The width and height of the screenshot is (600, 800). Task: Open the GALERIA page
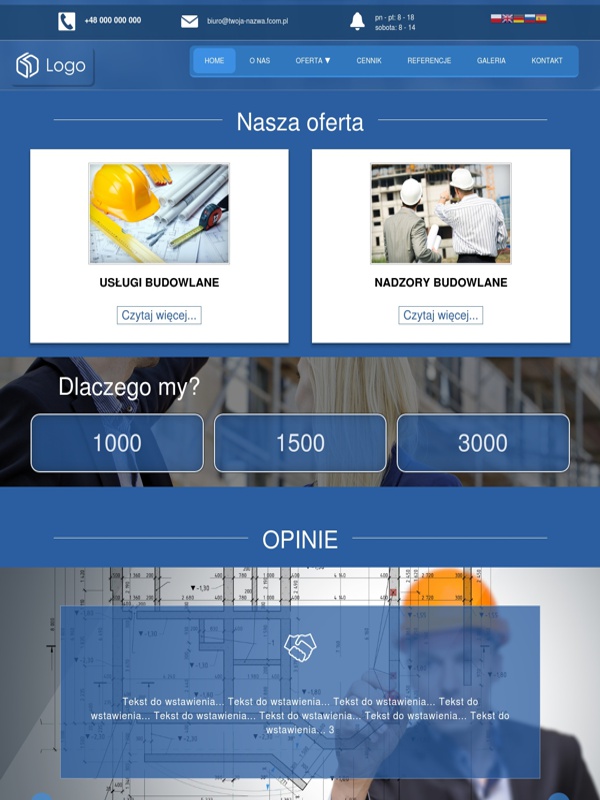[x=491, y=60]
